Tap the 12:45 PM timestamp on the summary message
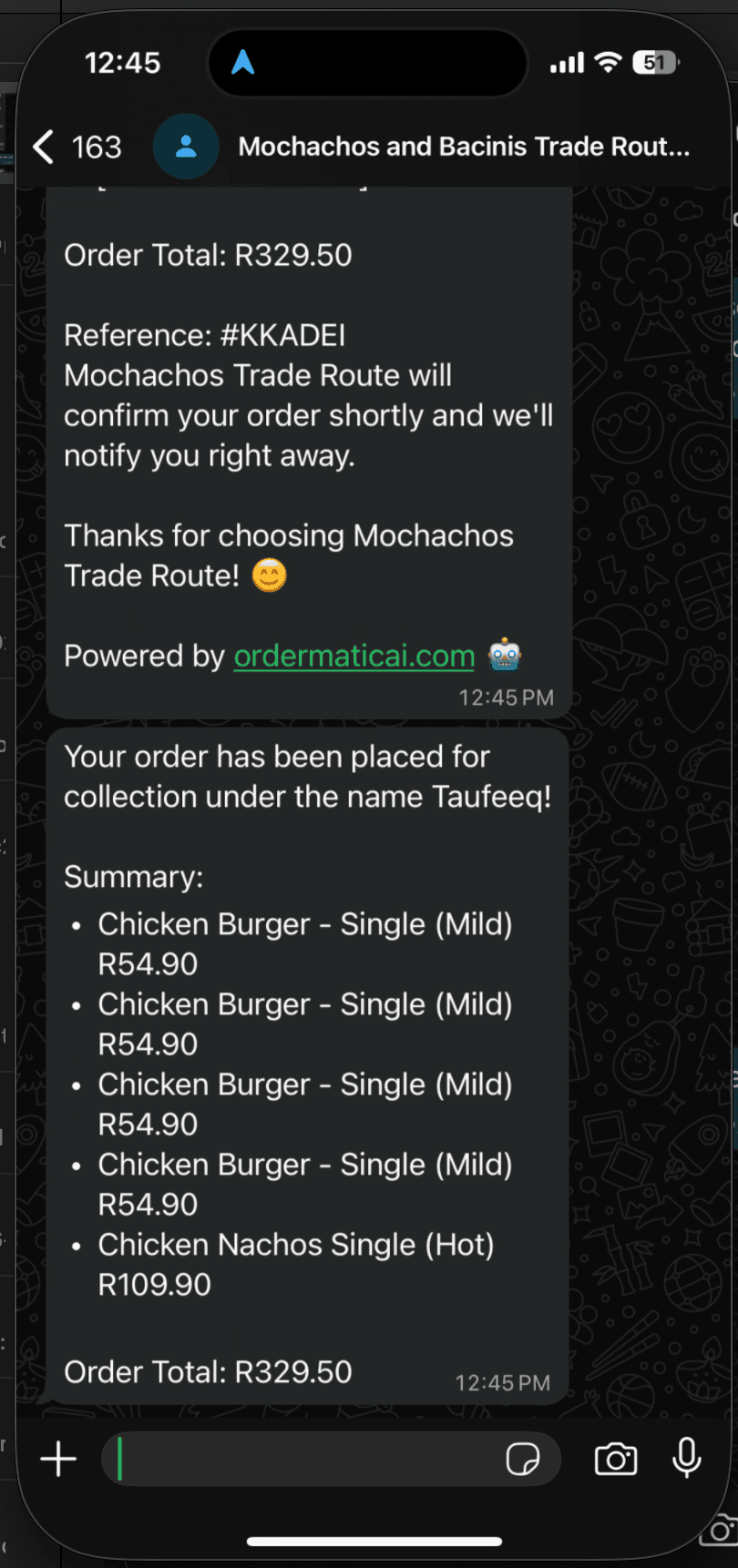The width and height of the screenshot is (738, 1568). pyautogui.click(x=502, y=1382)
